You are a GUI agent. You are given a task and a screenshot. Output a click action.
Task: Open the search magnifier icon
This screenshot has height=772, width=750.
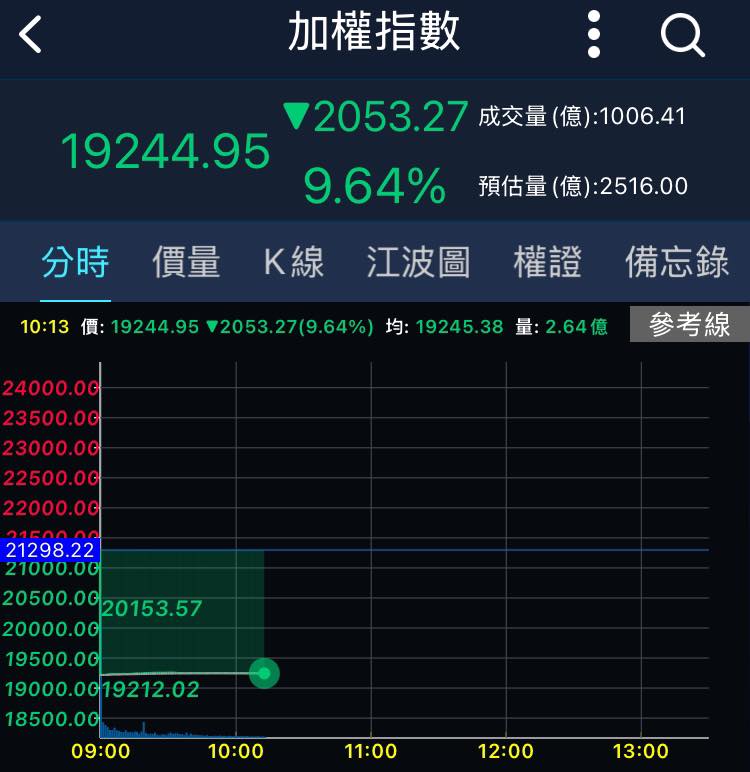pos(683,36)
